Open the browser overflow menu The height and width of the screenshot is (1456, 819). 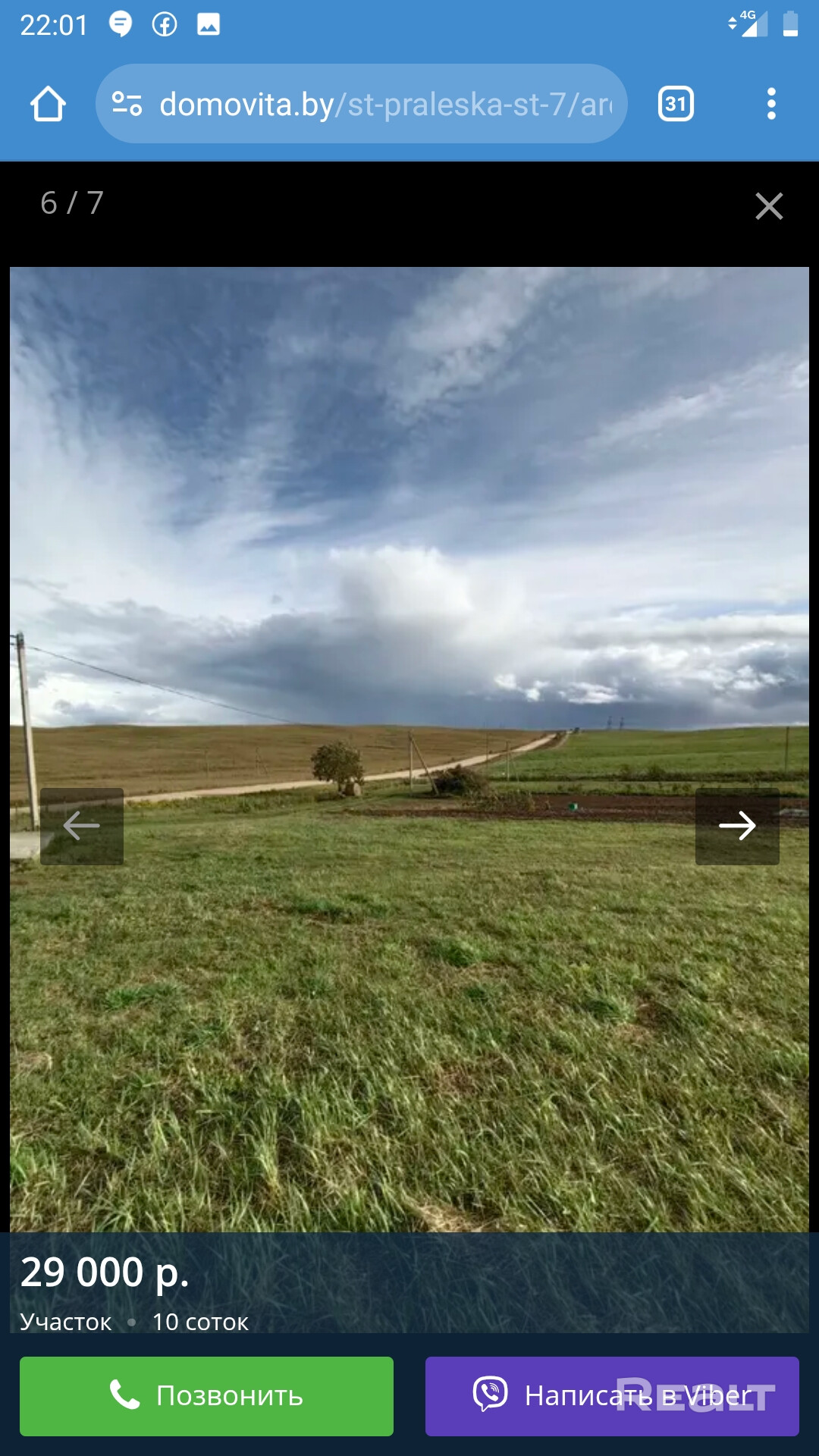[771, 104]
